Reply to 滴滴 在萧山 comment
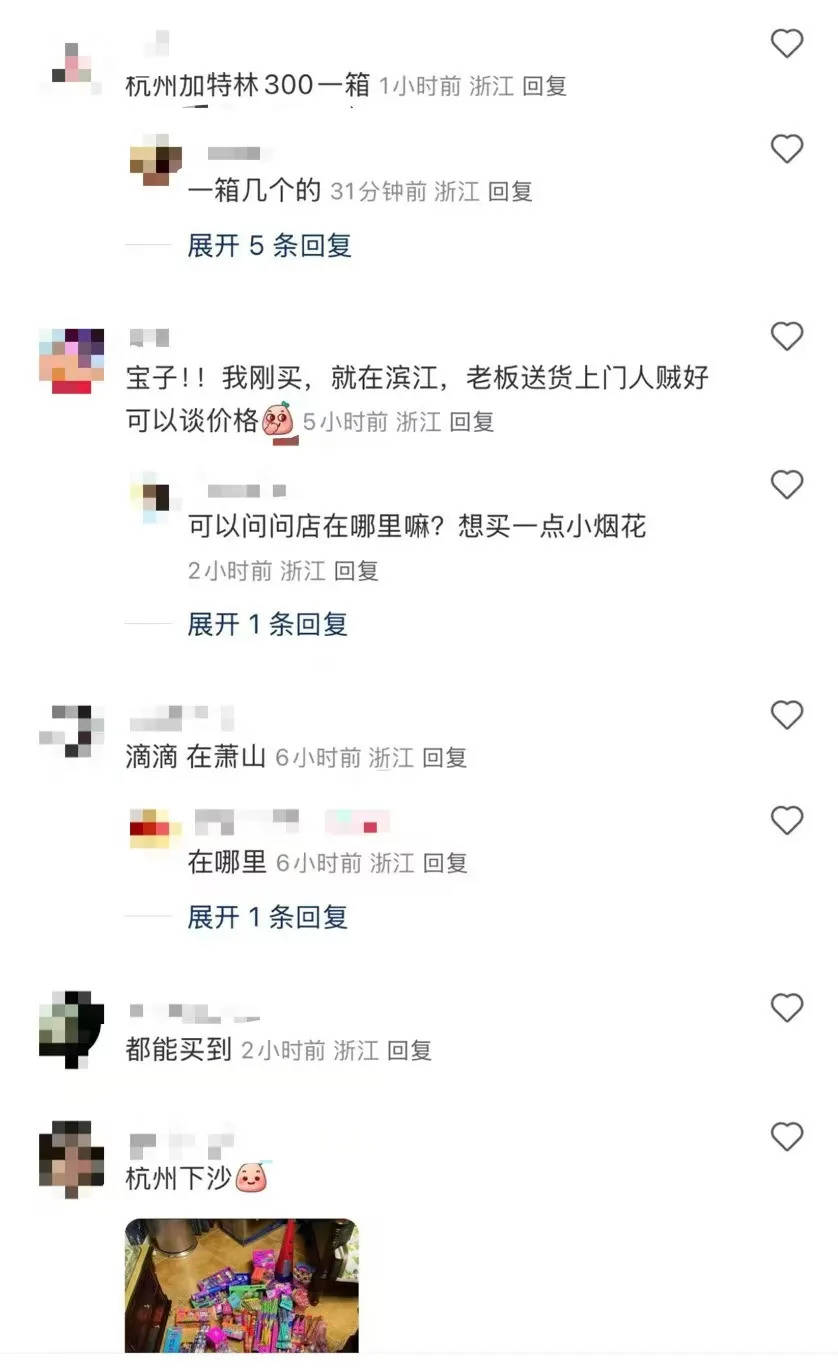Image resolution: width=838 pixels, height=1372 pixels. pyautogui.click(x=444, y=758)
